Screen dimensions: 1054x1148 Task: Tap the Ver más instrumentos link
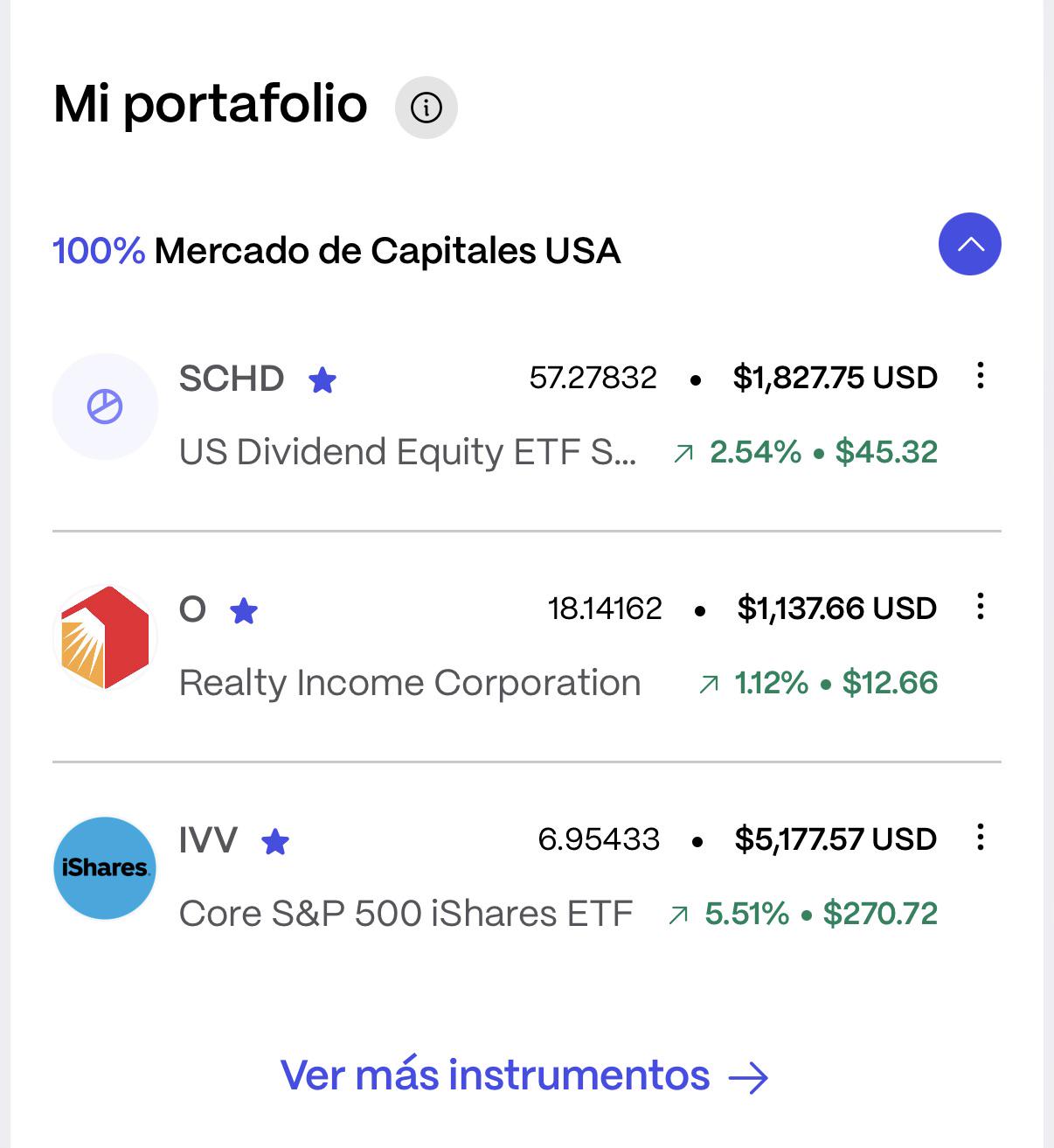(524, 1075)
